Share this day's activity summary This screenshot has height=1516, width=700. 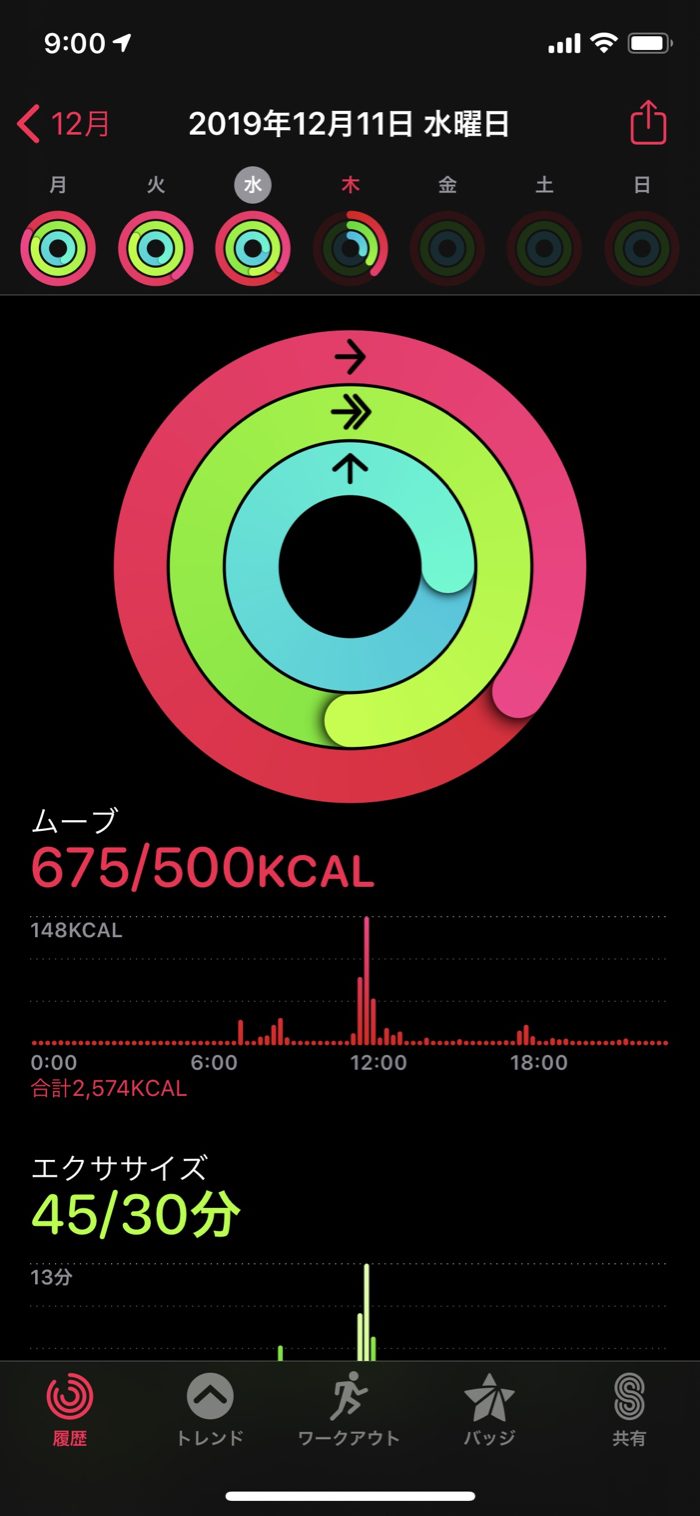click(648, 124)
